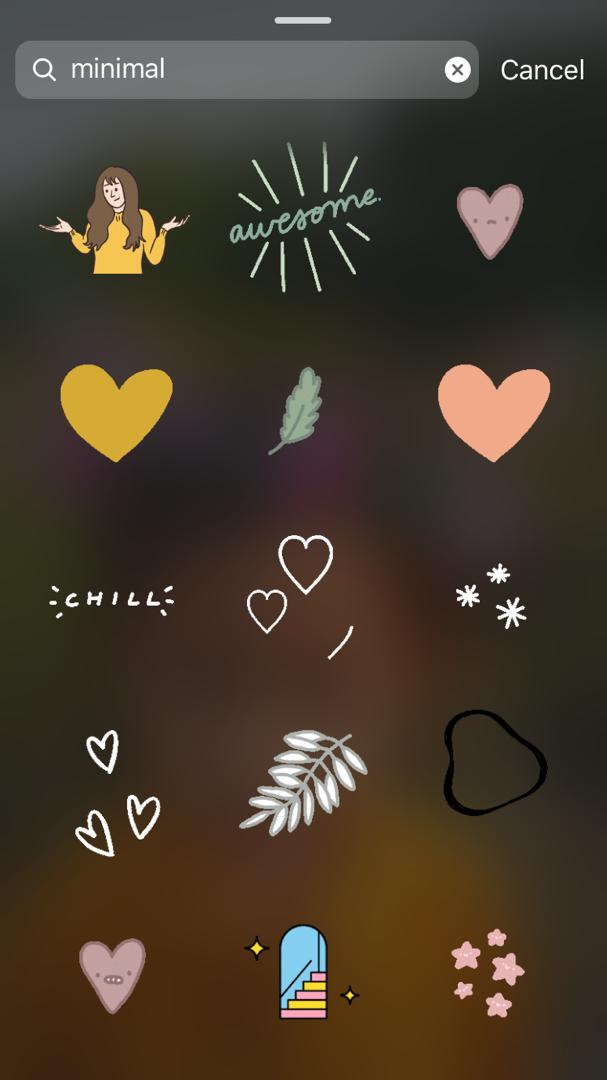Pick the white 'CHILL' text sticker
This screenshot has width=607, height=1080.
click(112, 600)
